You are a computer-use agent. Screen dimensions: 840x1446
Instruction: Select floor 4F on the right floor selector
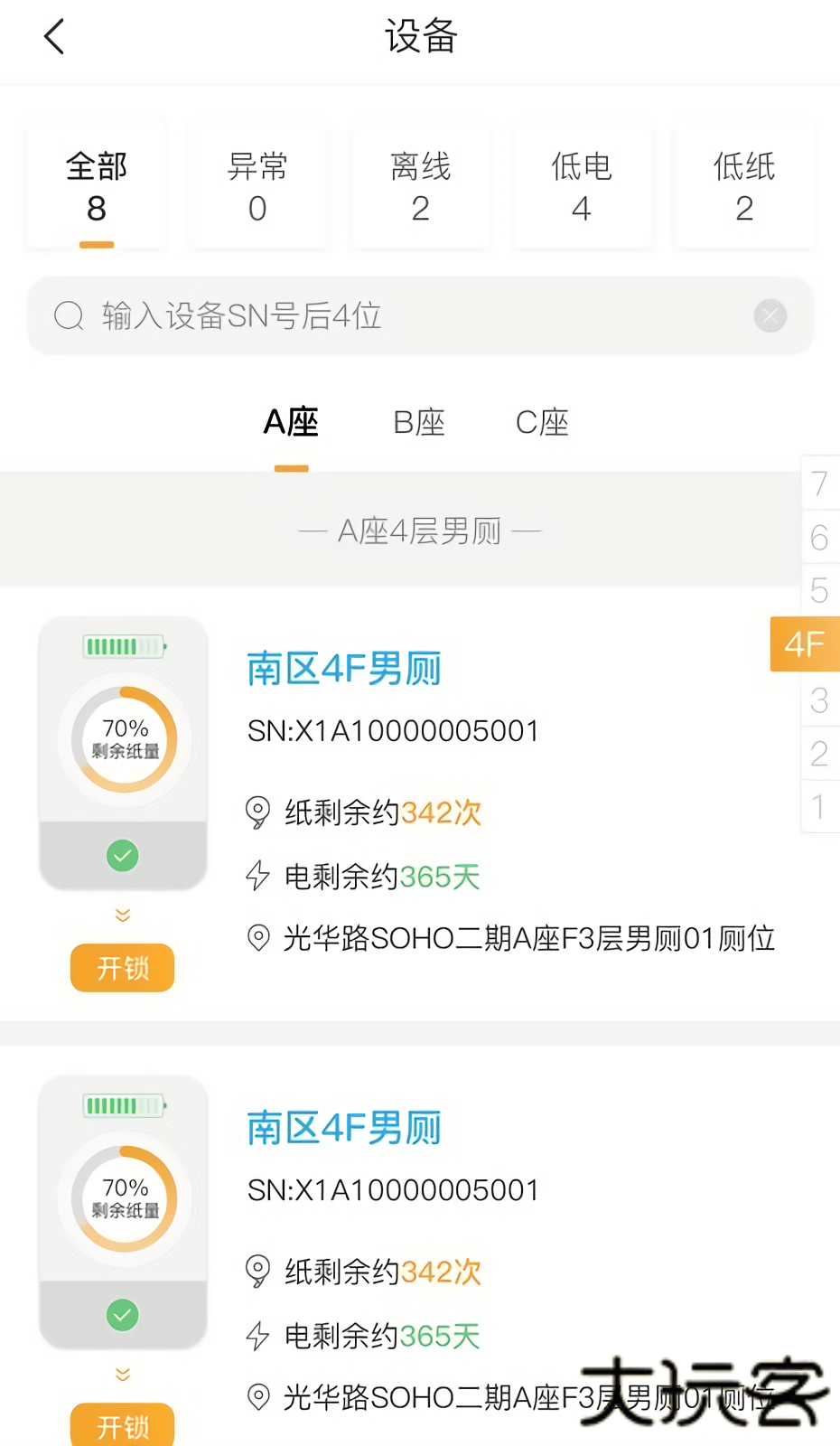pyautogui.click(x=802, y=644)
